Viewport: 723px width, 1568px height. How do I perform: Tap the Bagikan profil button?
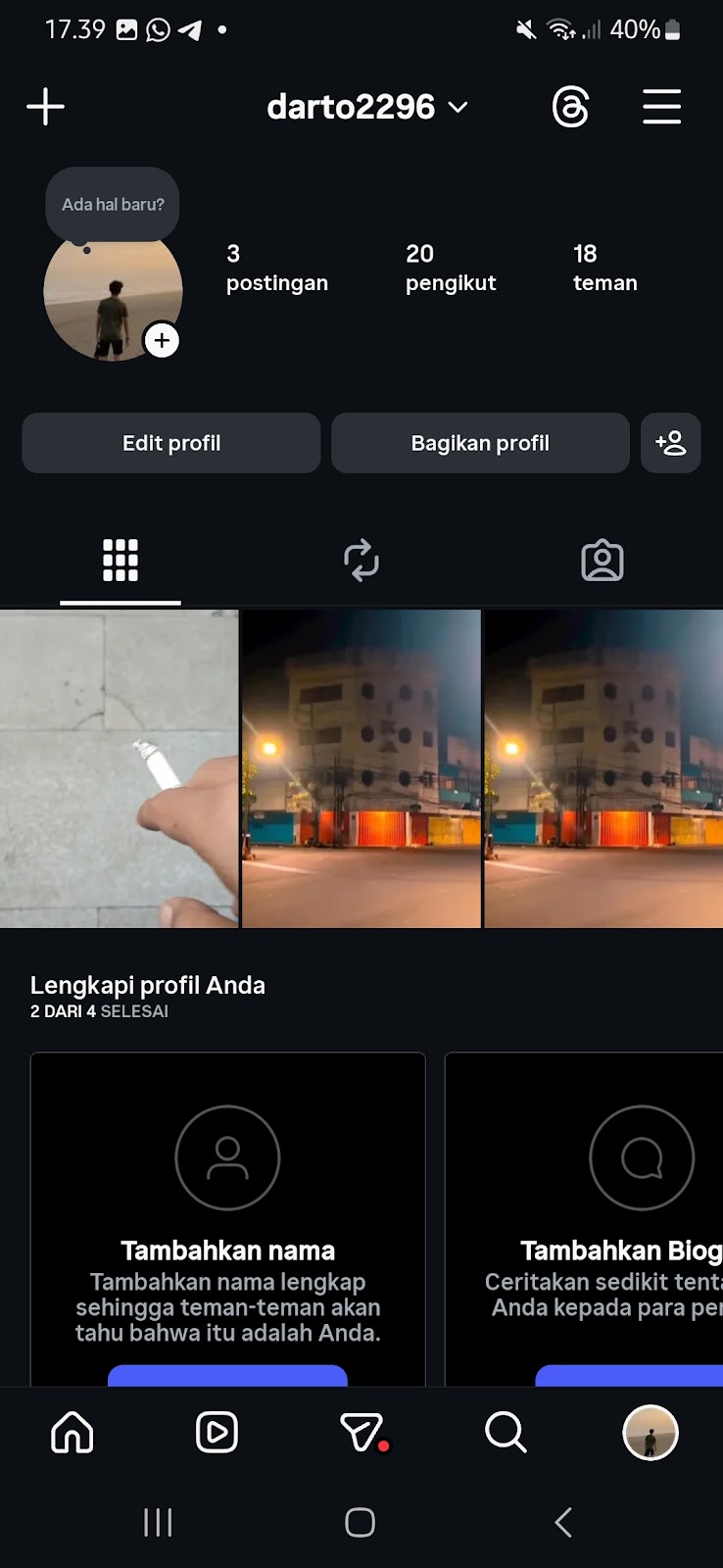tap(480, 443)
